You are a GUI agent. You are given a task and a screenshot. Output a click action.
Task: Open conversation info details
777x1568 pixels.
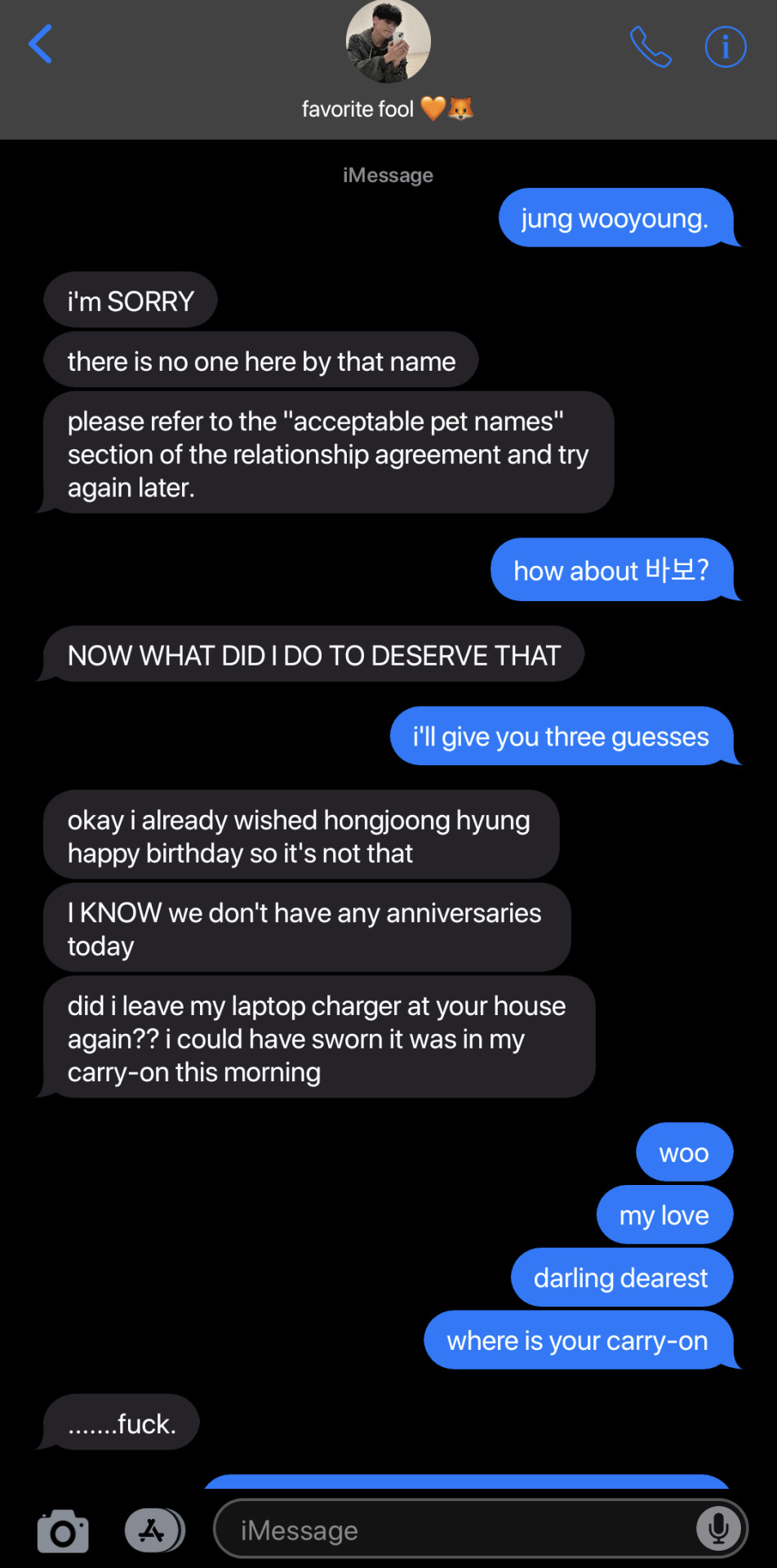pyautogui.click(x=725, y=47)
